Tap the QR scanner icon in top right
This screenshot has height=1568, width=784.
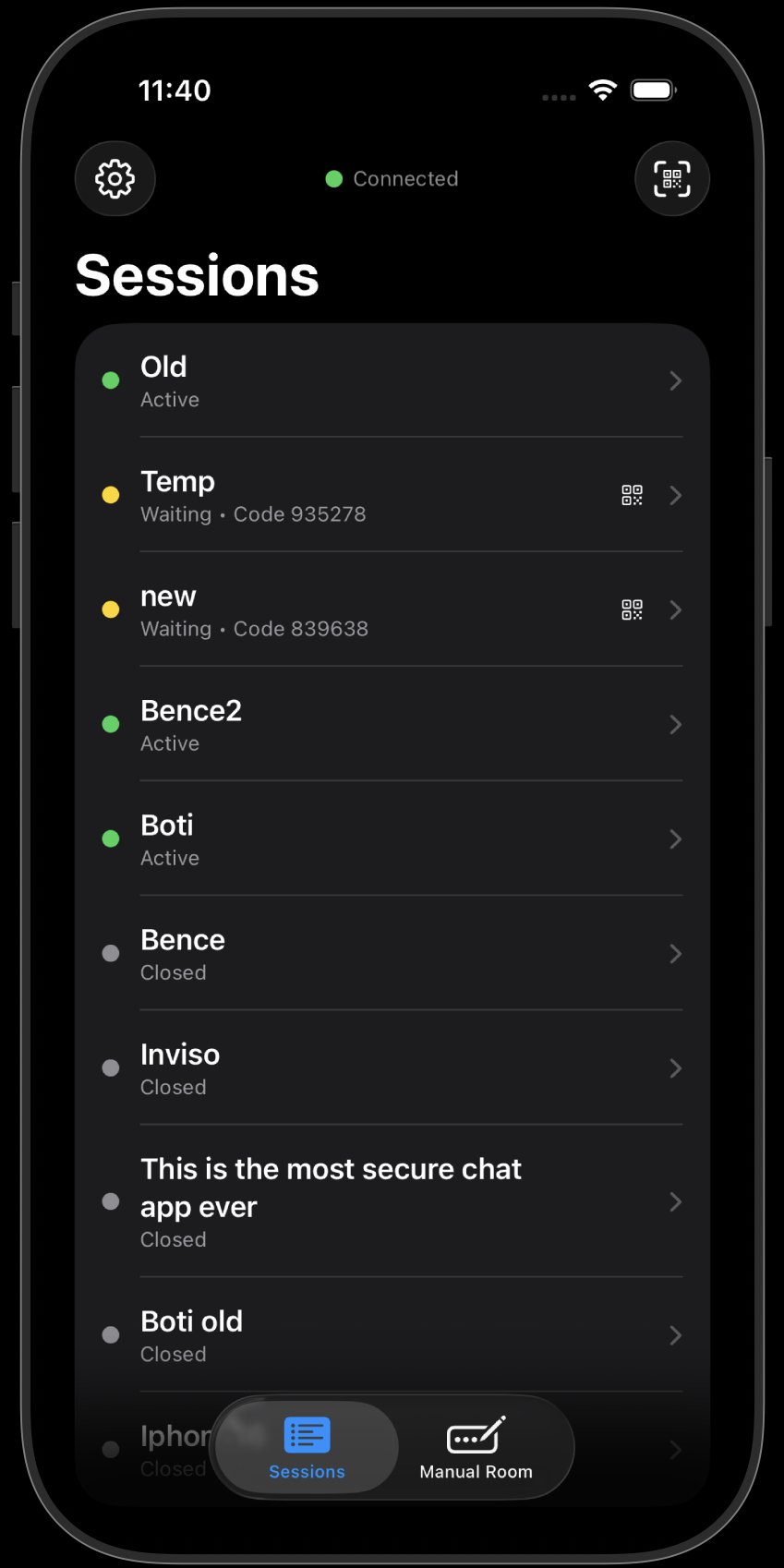coord(671,178)
